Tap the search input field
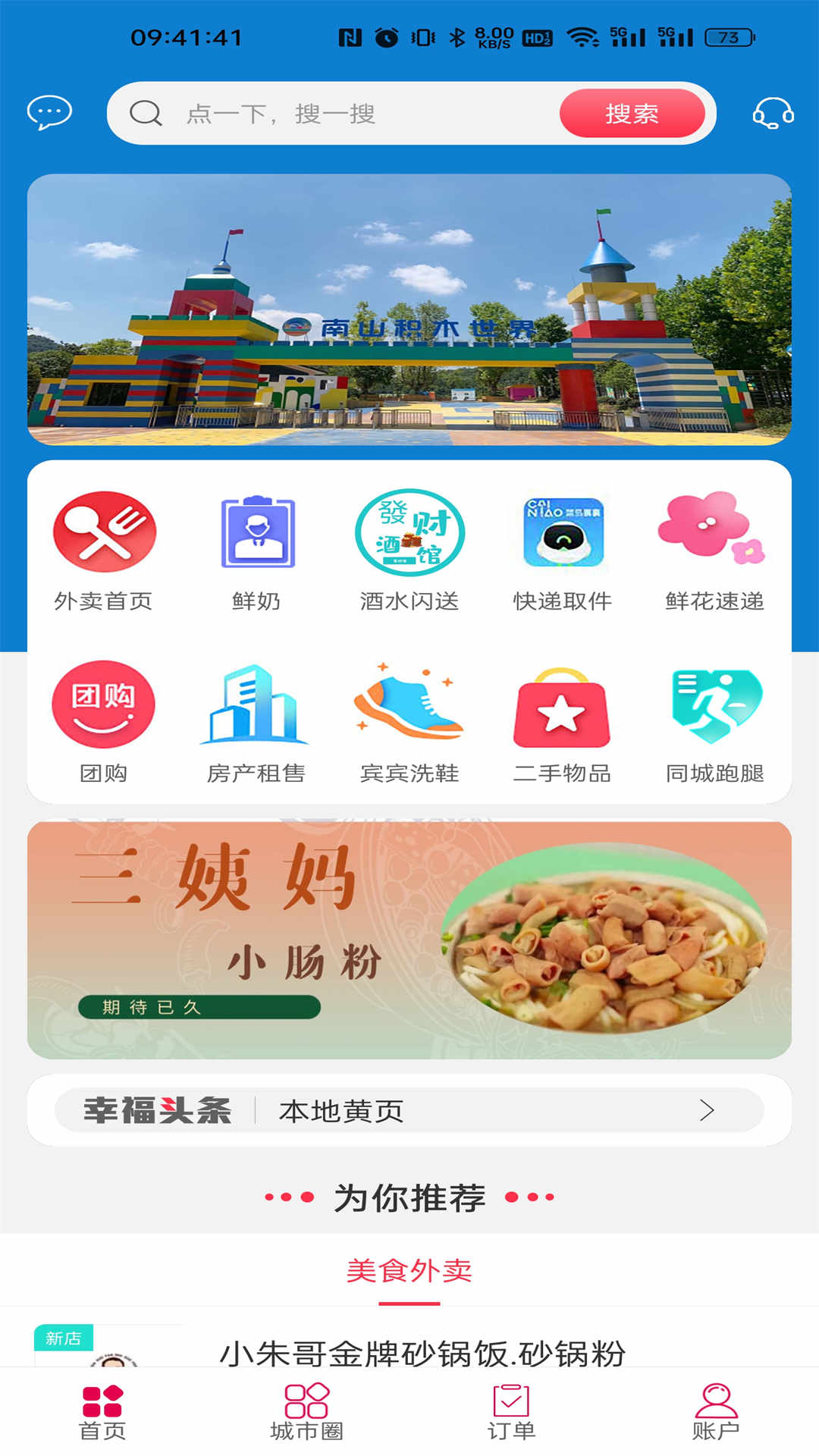Image resolution: width=819 pixels, height=1456 pixels. click(x=341, y=113)
